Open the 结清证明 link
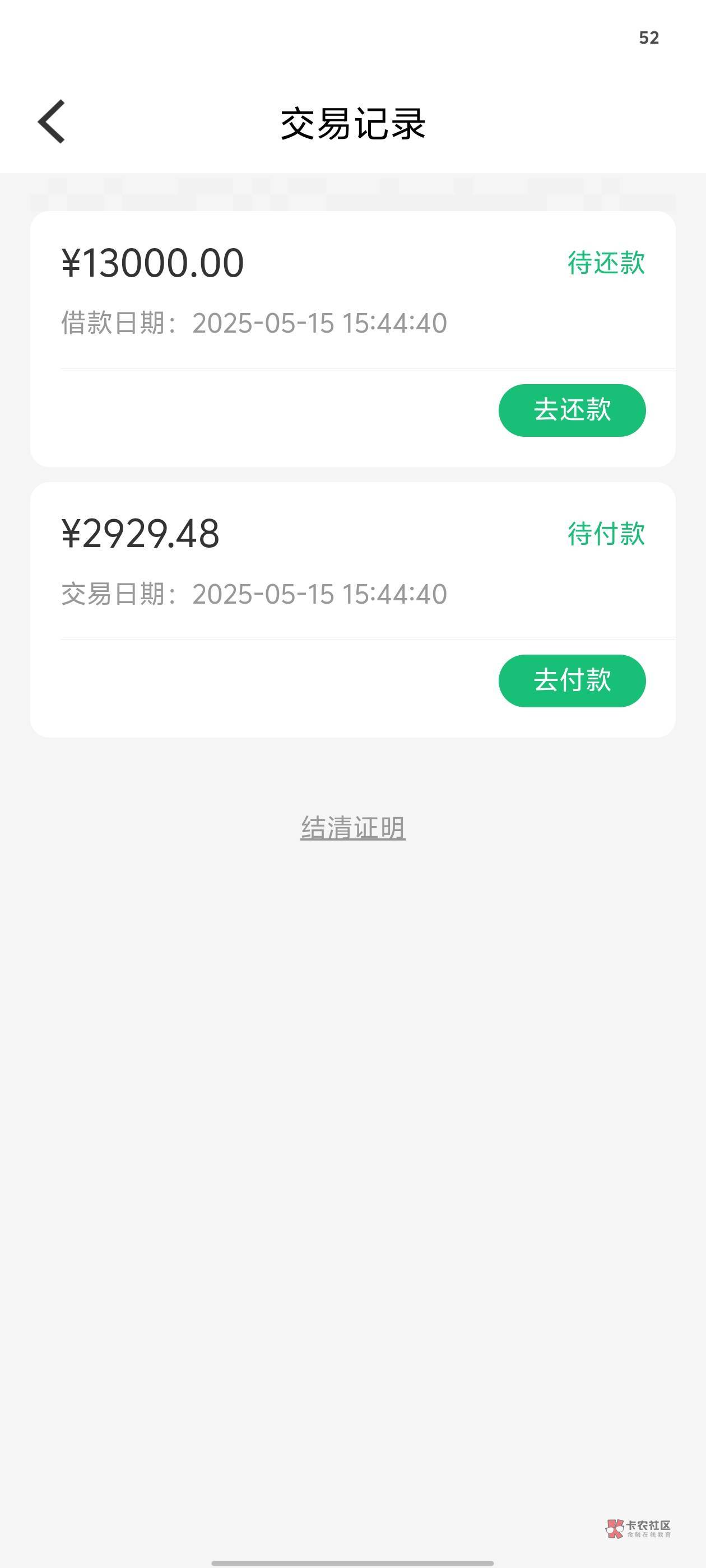The width and height of the screenshot is (706, 1568). point(352,828)
